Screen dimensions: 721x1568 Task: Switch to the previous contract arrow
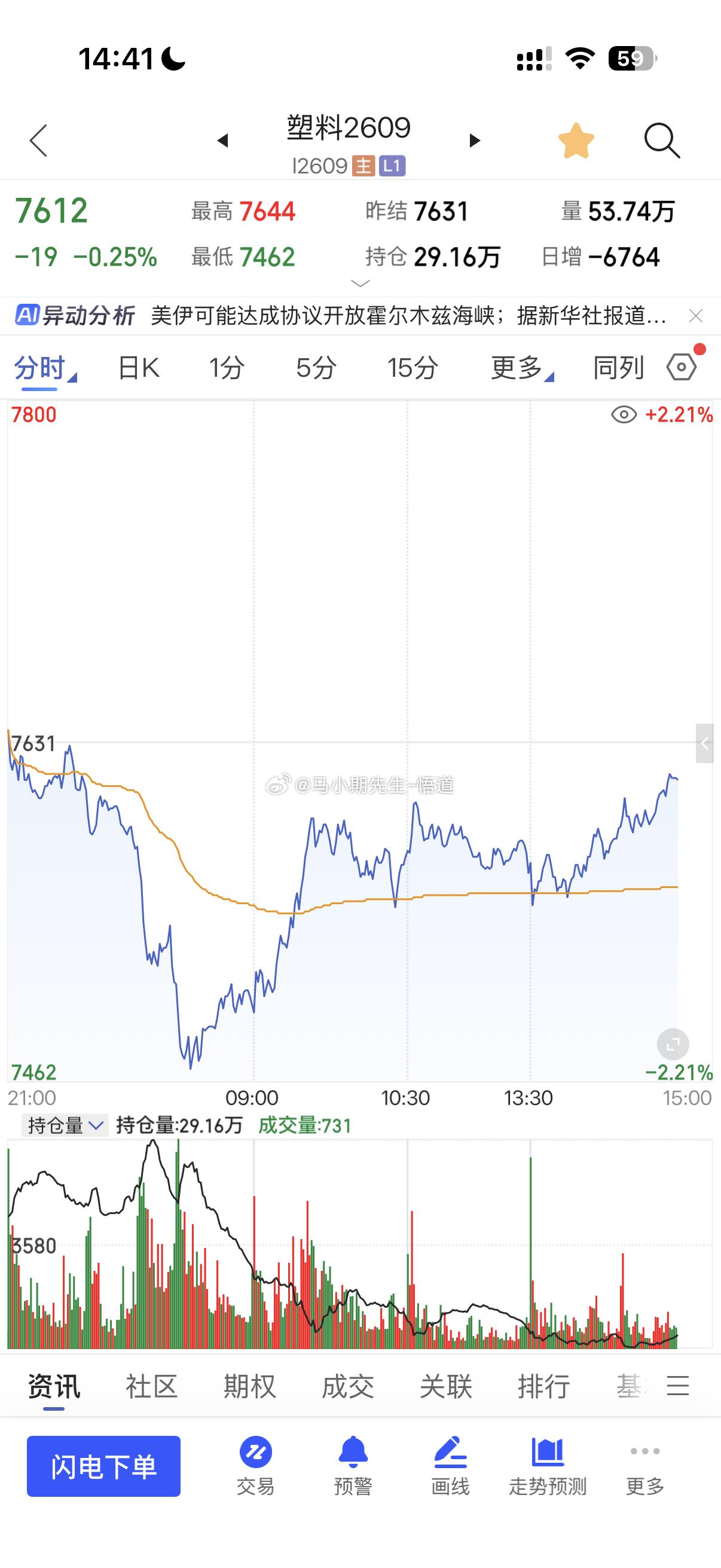[222, 141]
